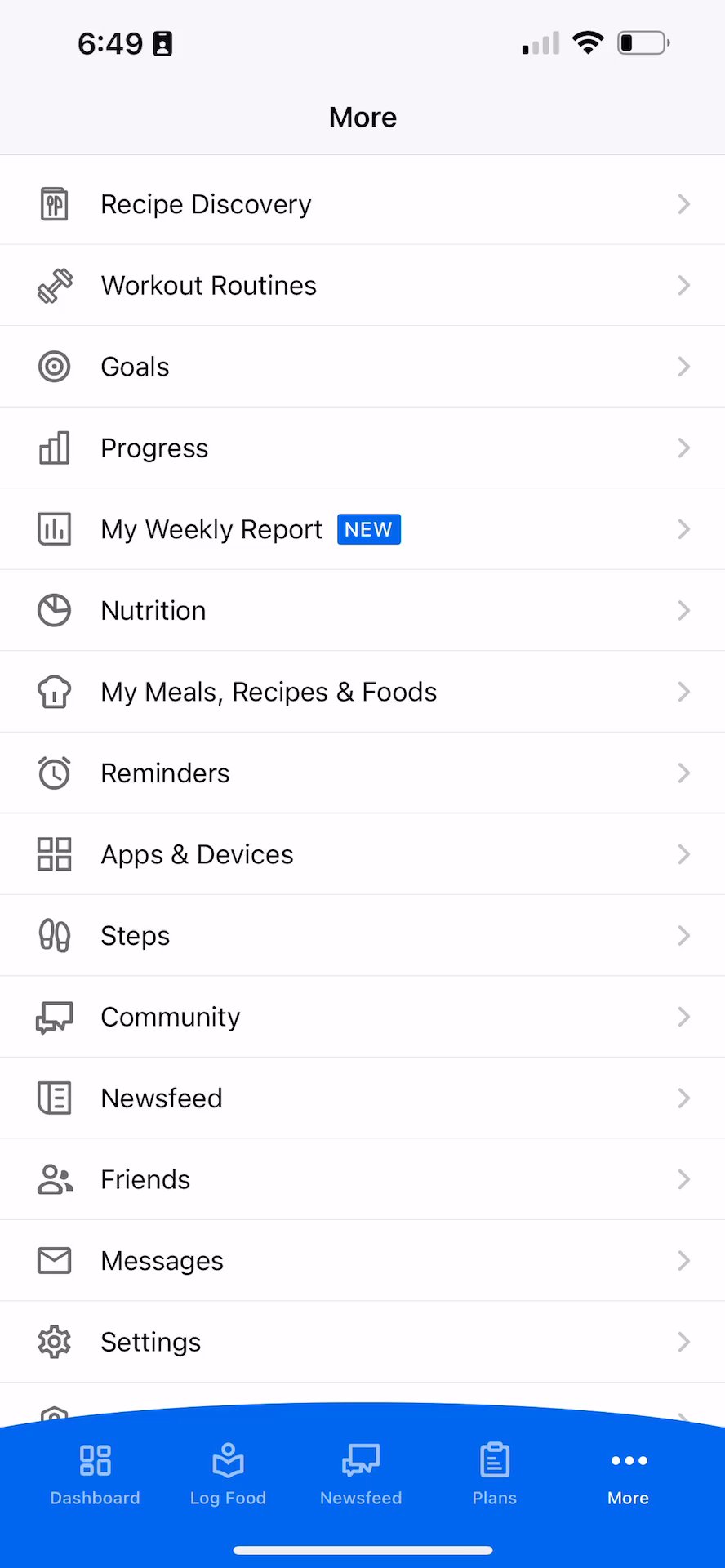This screenshot has width=725, height=1568.
Task: View the Friends list row
Action: coord(362,1179)
